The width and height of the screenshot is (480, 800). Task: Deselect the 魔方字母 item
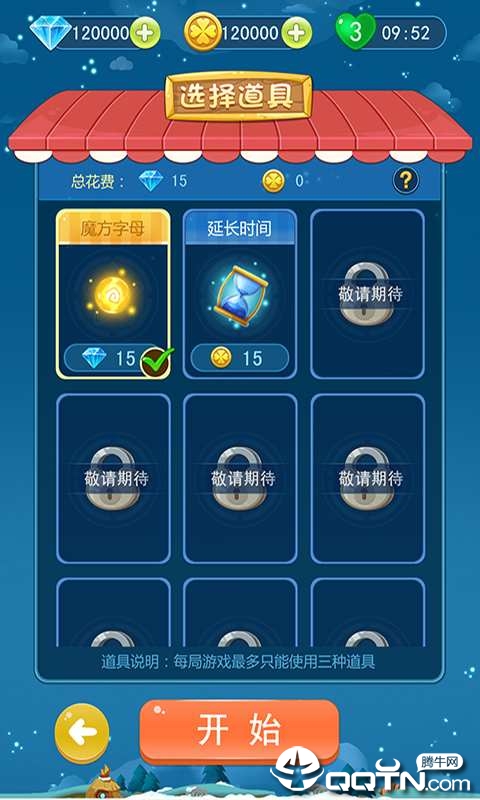coord(113,294)
